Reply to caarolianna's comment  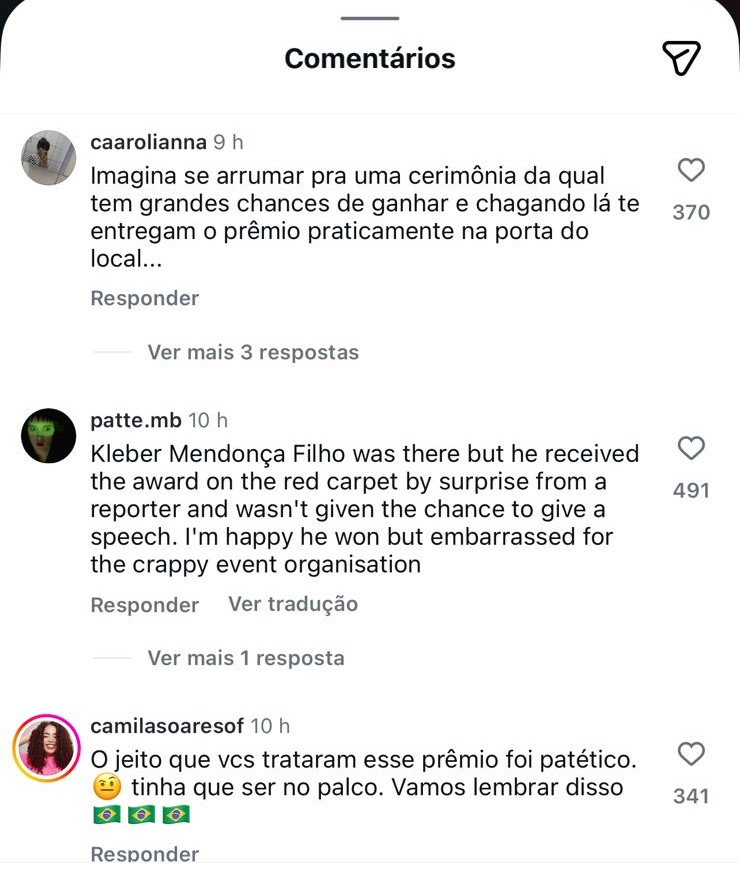pyautogui.click(x=145, y=298)
